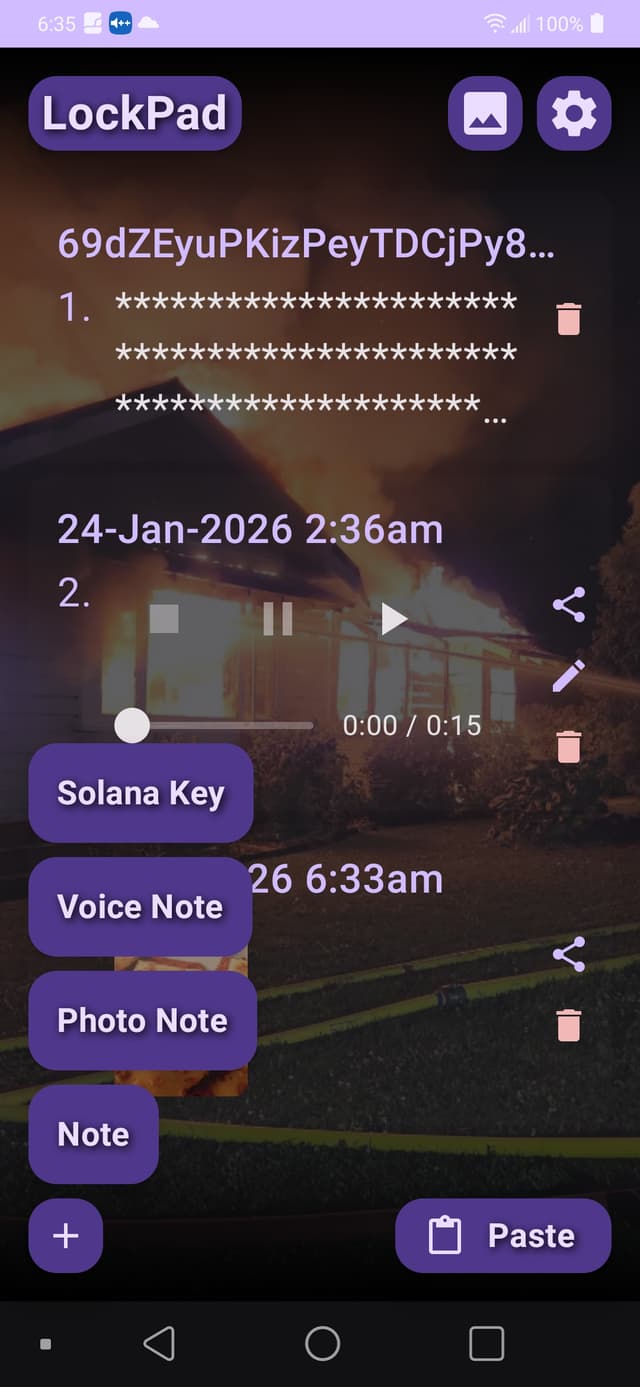Open the background image picker
Viewport: 640px width, 1387px height.
(485, 113)
